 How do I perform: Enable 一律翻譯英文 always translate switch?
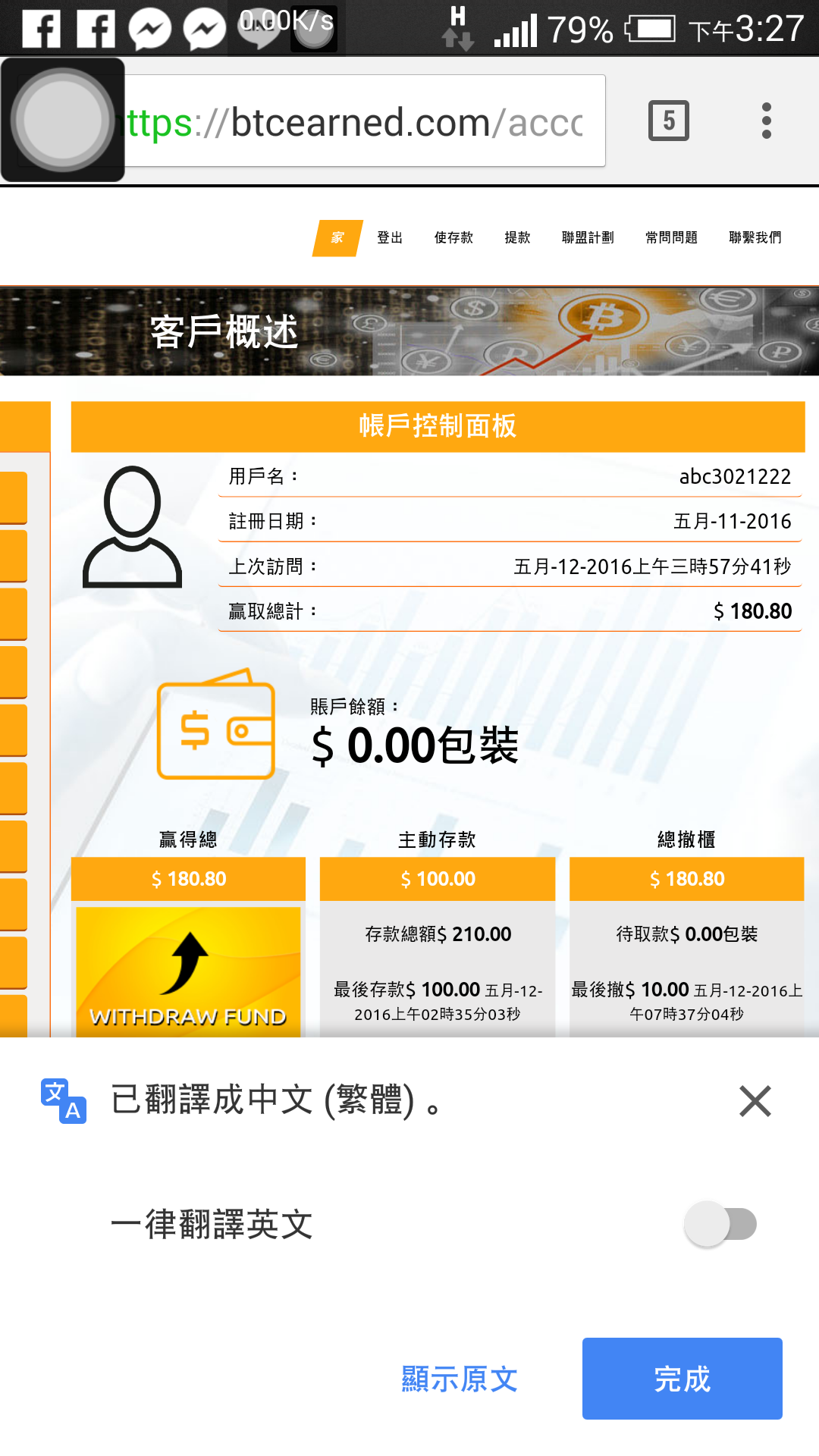coord(720,1224)
